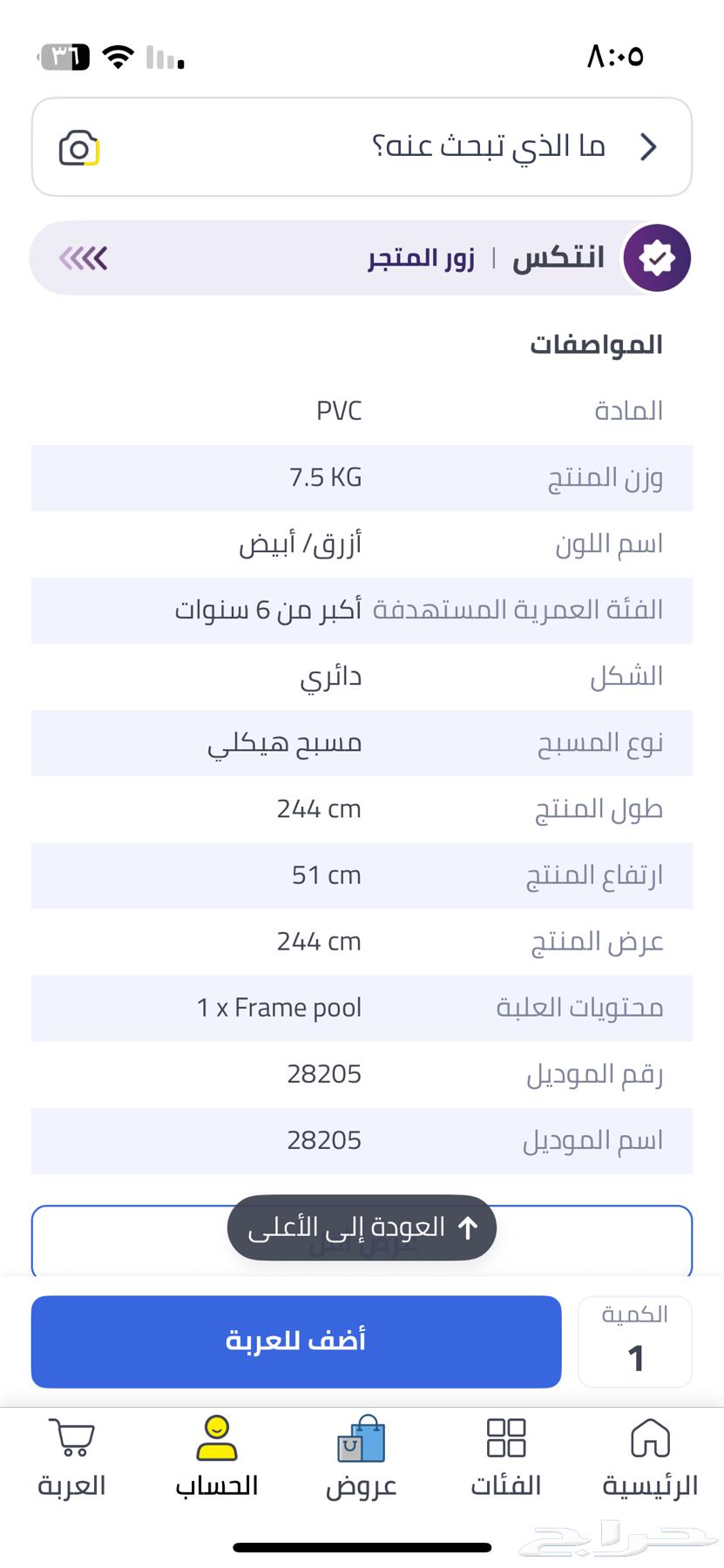Open the camera image search icon
The height and width of the screenshot is (1568, 724).
pos(81,146)
